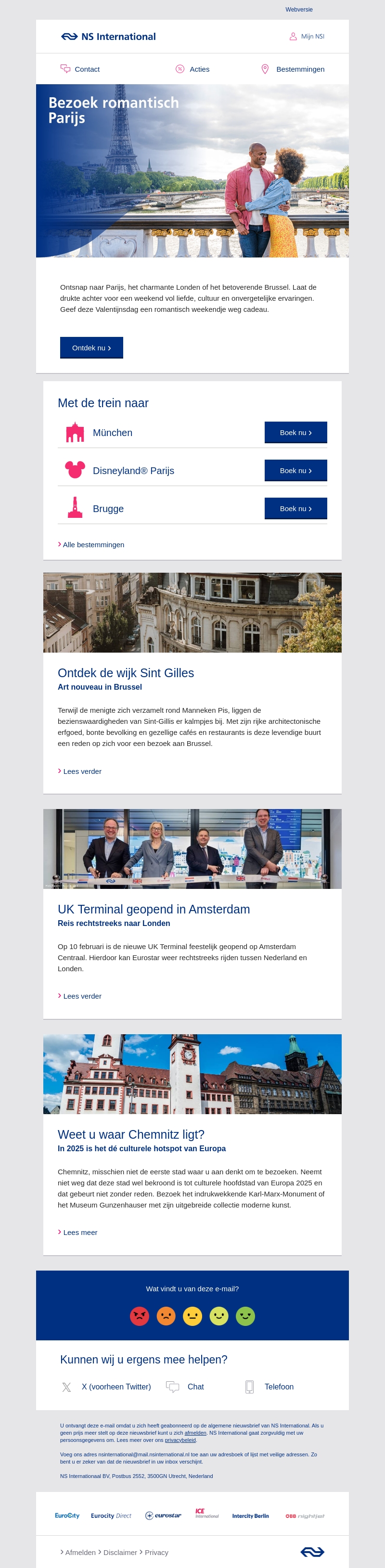Viewport: 385px width, 1568px height.
Task: Select the Telefoon help option
Action: 278,1387
